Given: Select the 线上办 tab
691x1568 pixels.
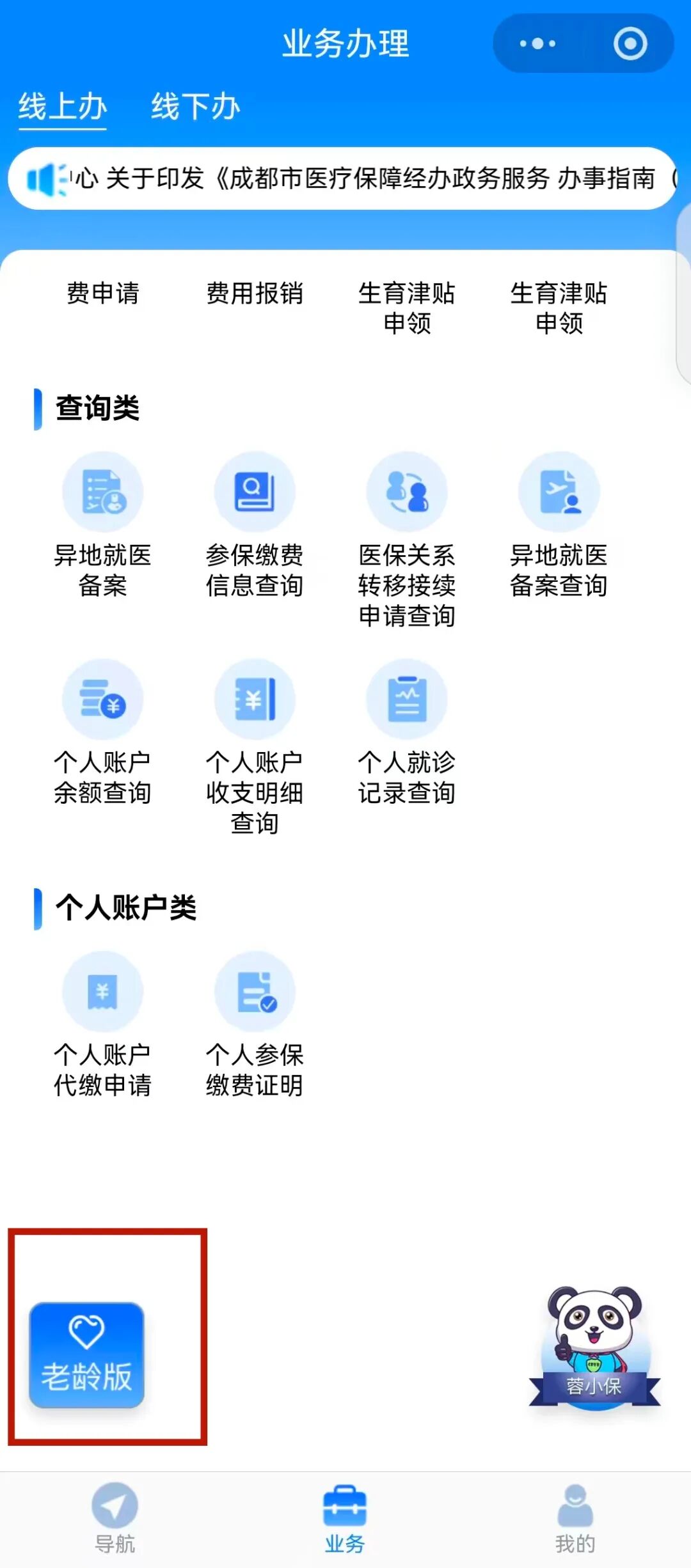Looking at the screenshot, I should (x=62, y=106).
